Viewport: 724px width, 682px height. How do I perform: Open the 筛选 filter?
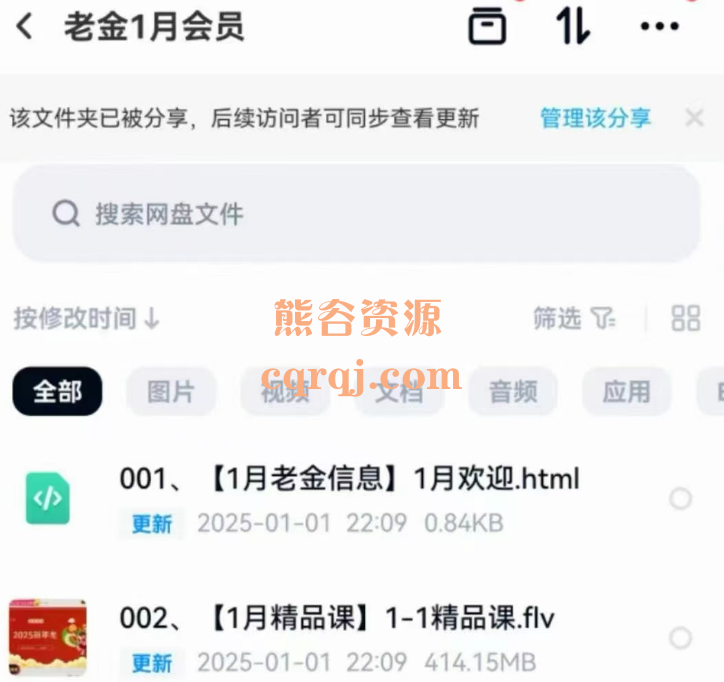tap(574, 319)
